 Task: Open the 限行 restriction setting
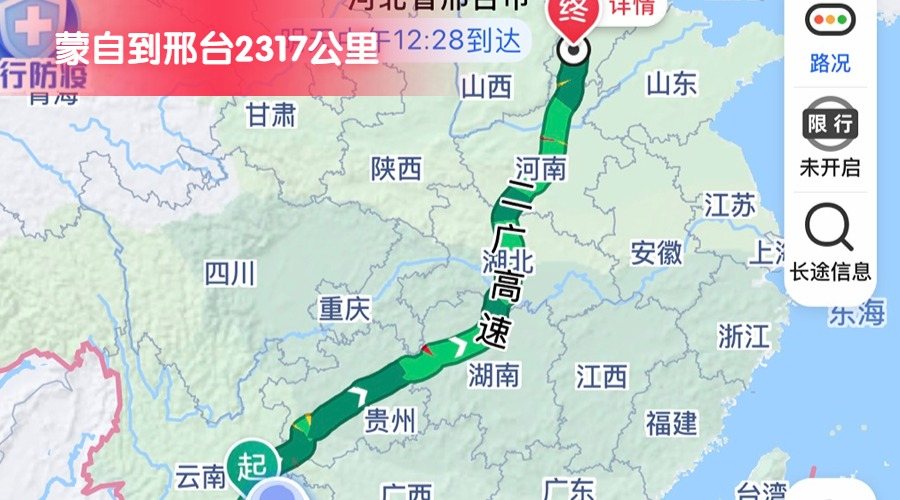(829, 137)
